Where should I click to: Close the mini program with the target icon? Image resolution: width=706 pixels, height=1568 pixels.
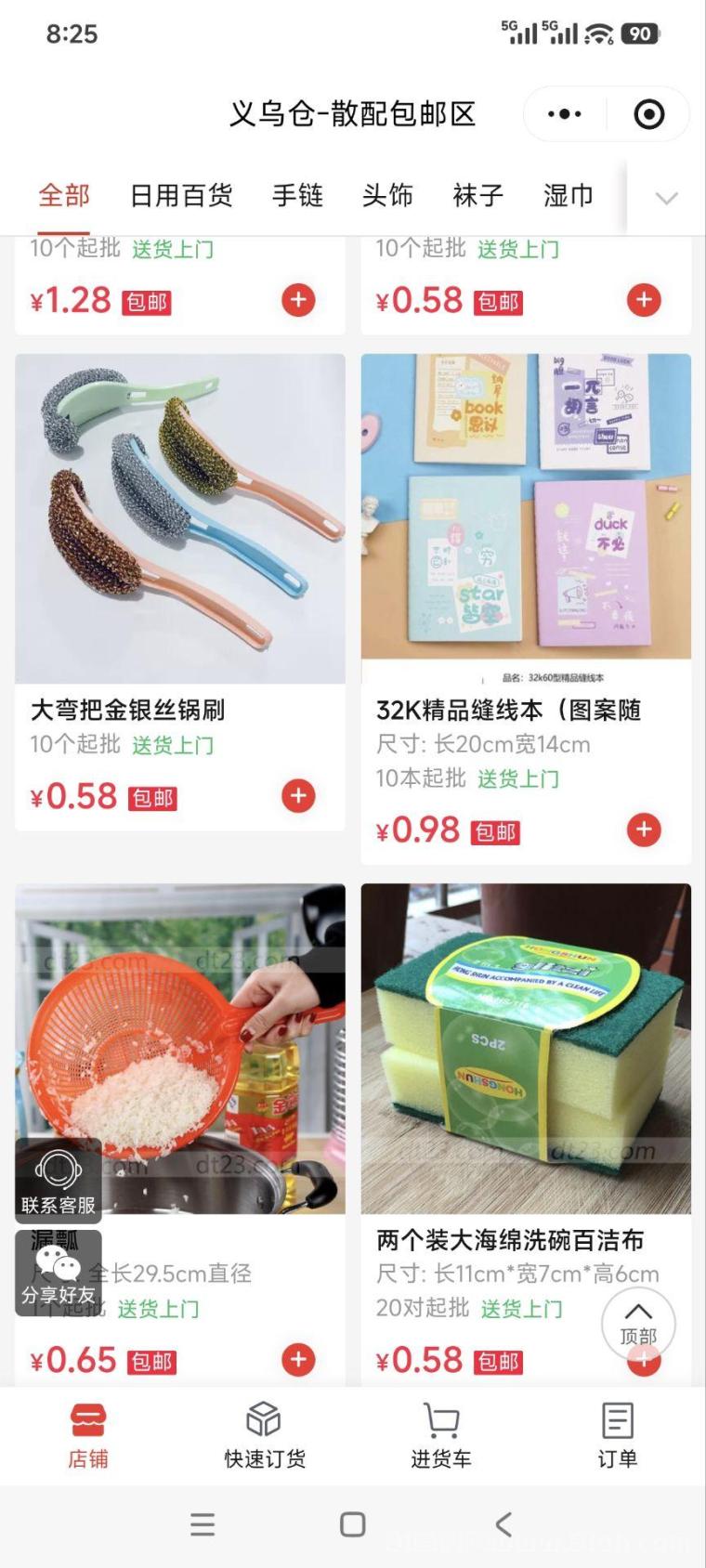click(x=648, y=114)
